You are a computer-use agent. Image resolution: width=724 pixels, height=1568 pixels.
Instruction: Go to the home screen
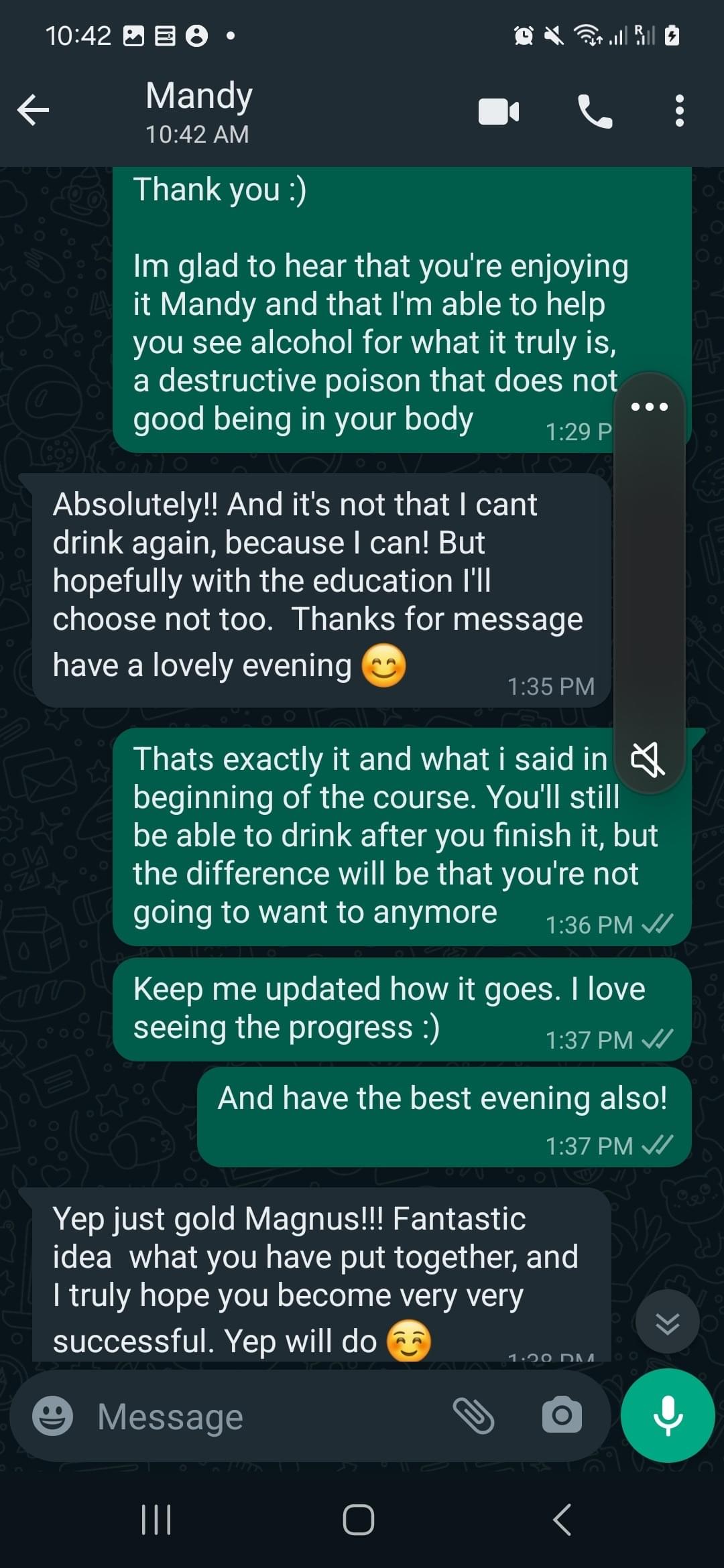click(x=359, y=1520)
